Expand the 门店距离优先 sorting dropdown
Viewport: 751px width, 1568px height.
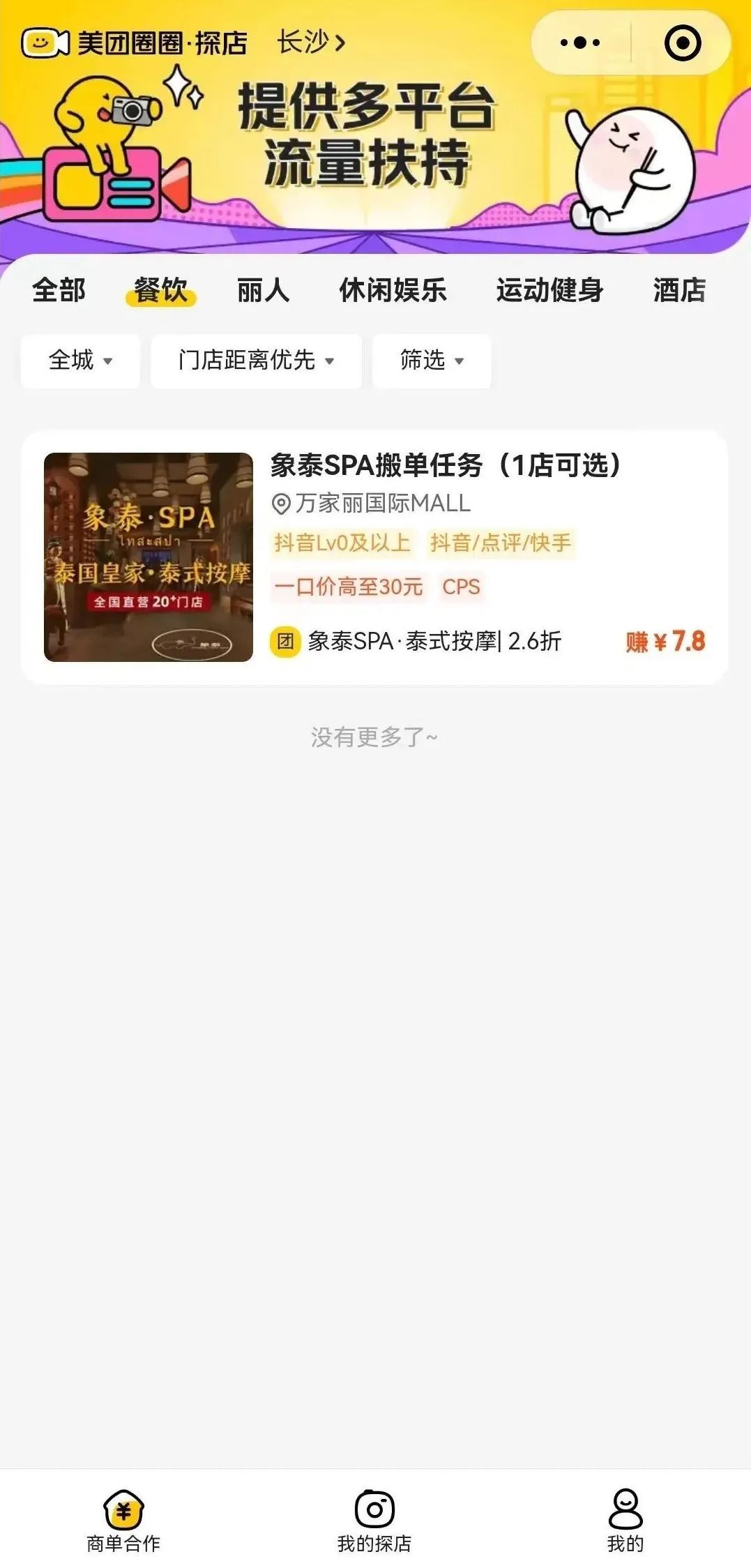(256, 361)
